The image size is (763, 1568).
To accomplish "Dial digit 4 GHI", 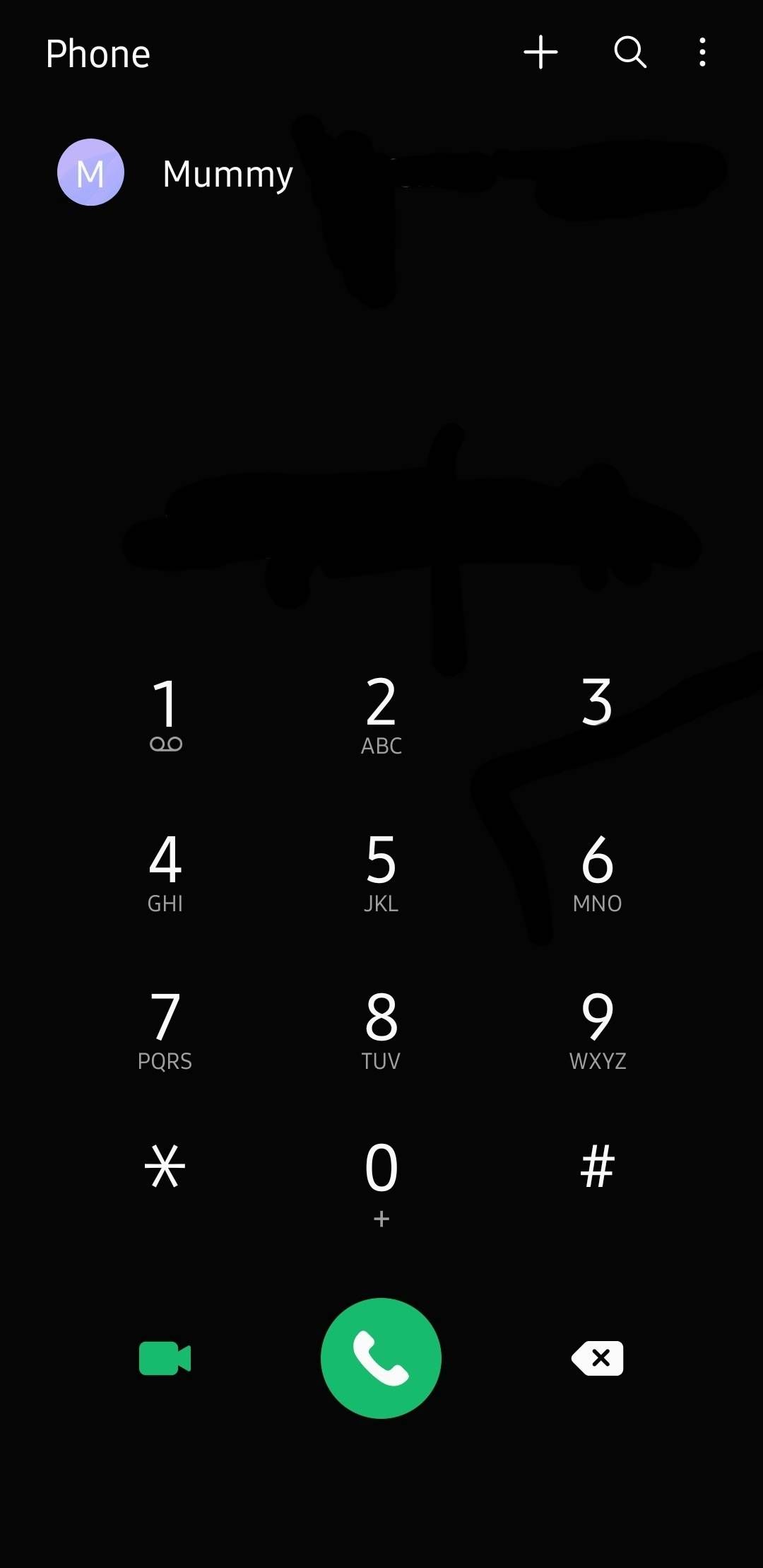I will (x=165, y=871).
